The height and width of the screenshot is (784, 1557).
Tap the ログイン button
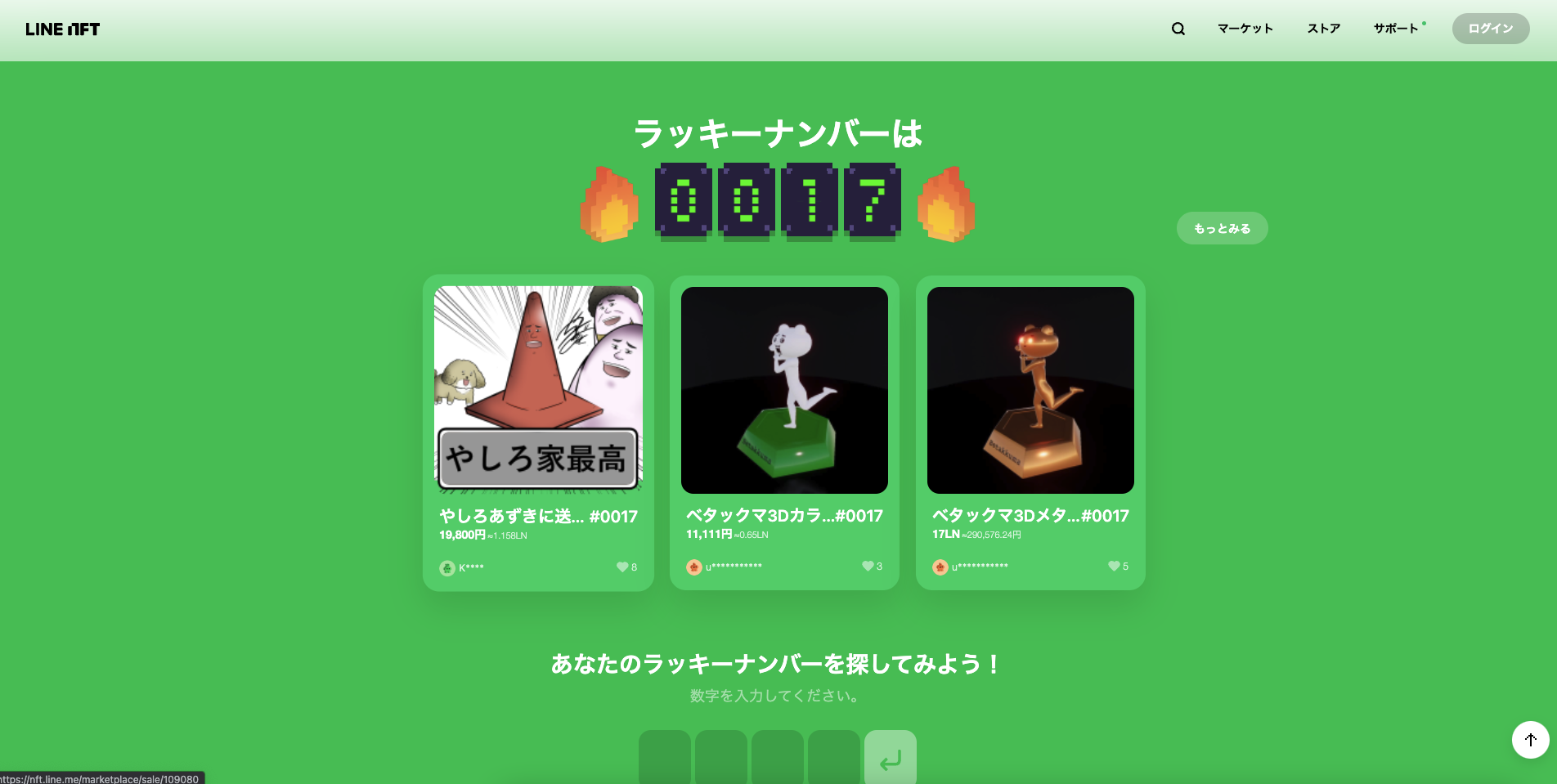point(1490,29)
